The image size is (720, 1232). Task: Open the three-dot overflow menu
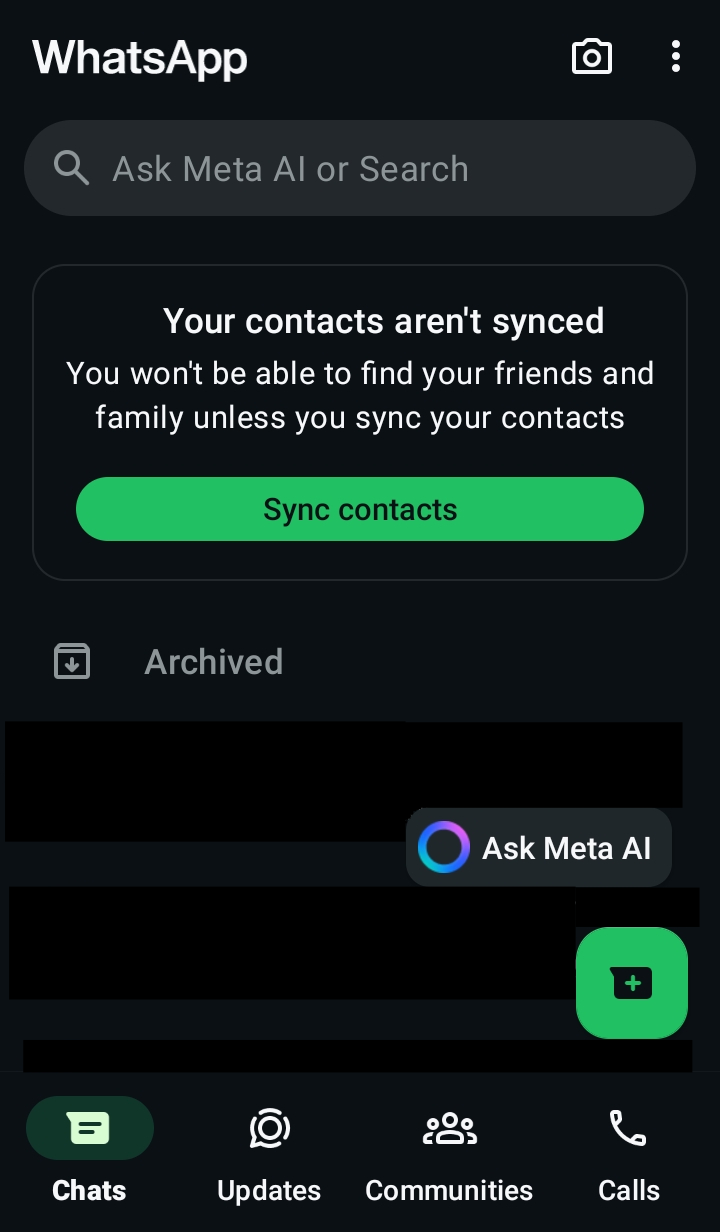[x=676, y=57]
